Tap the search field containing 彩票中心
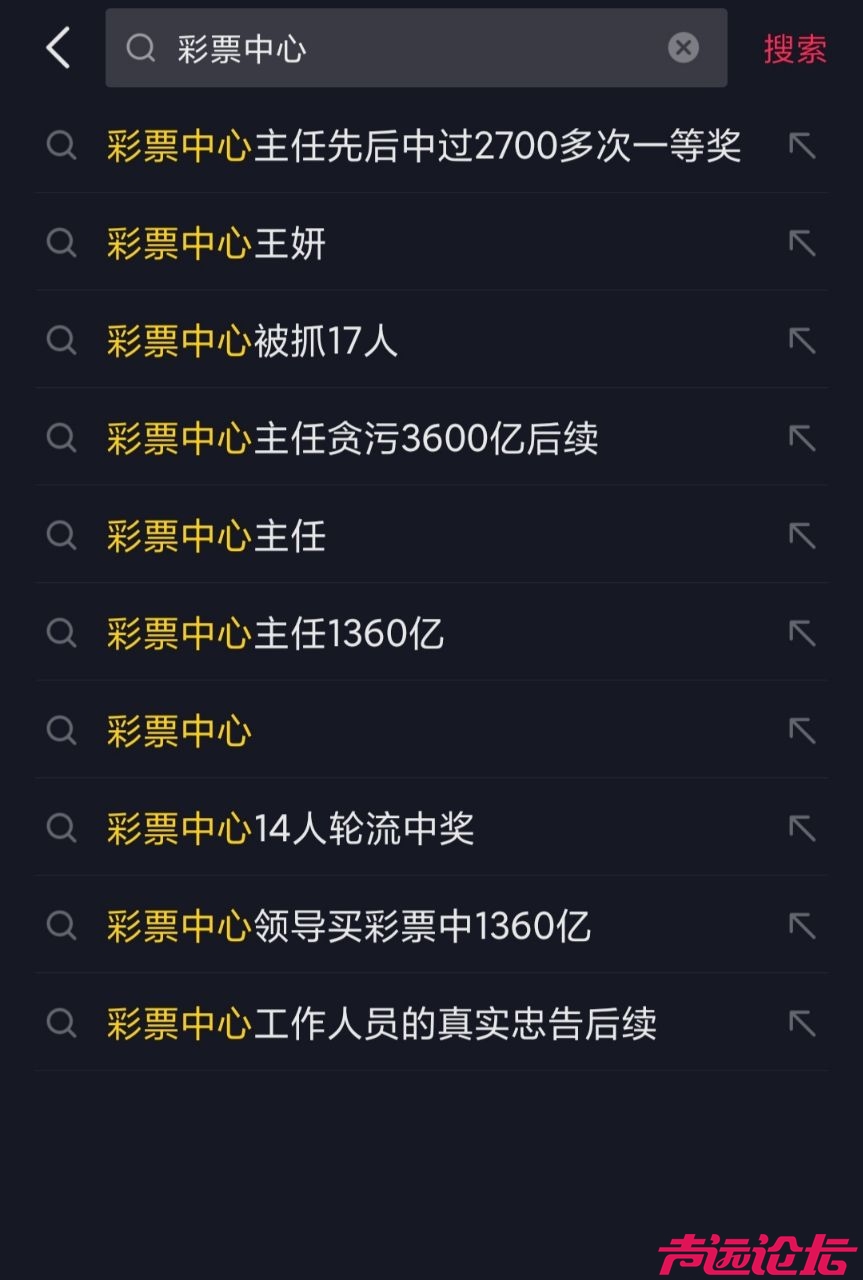Image resolution: width=863 pixels, height=1280 pixels. click(x=400, y=48)
